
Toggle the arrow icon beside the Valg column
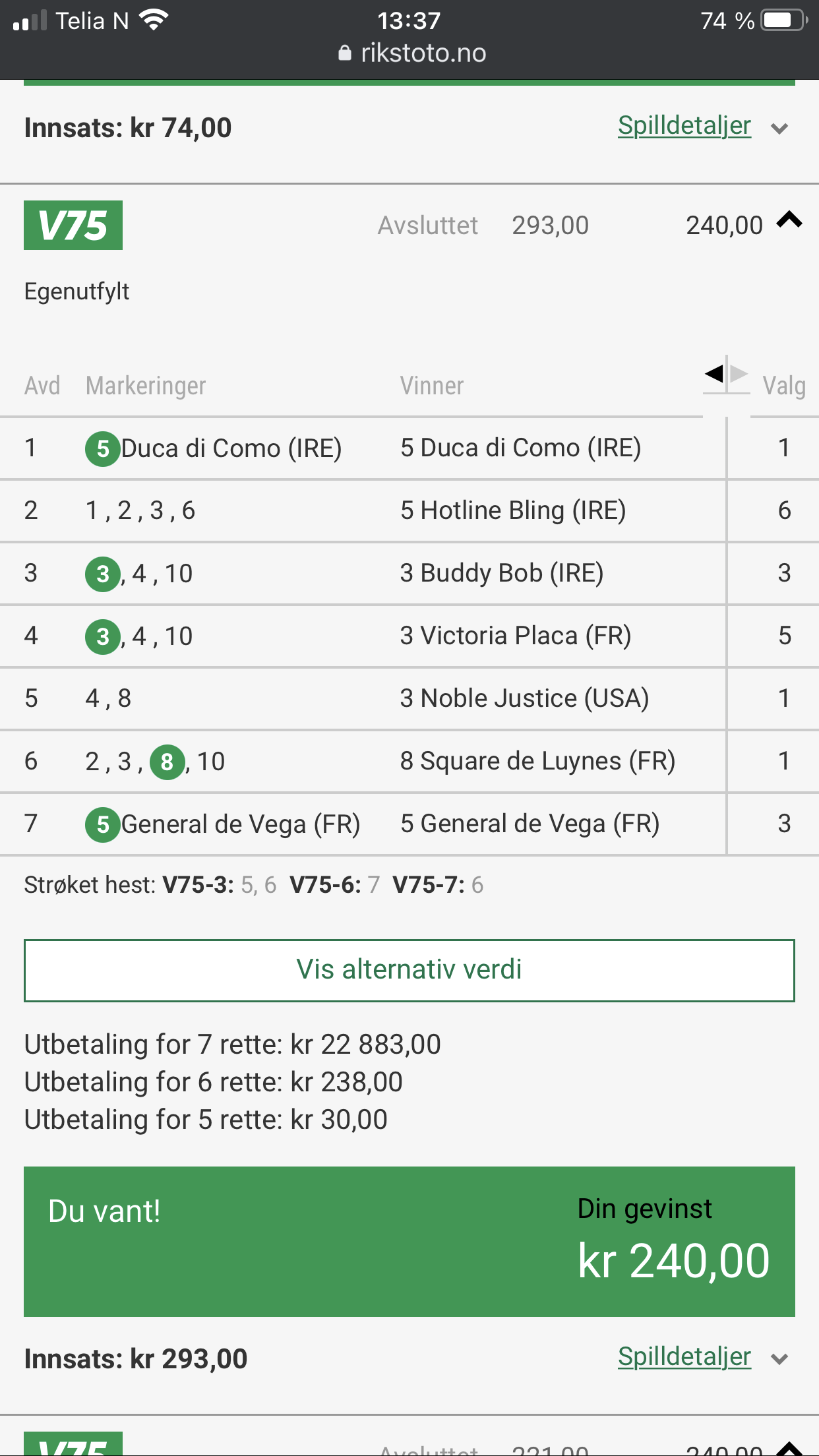pos(726,375)
